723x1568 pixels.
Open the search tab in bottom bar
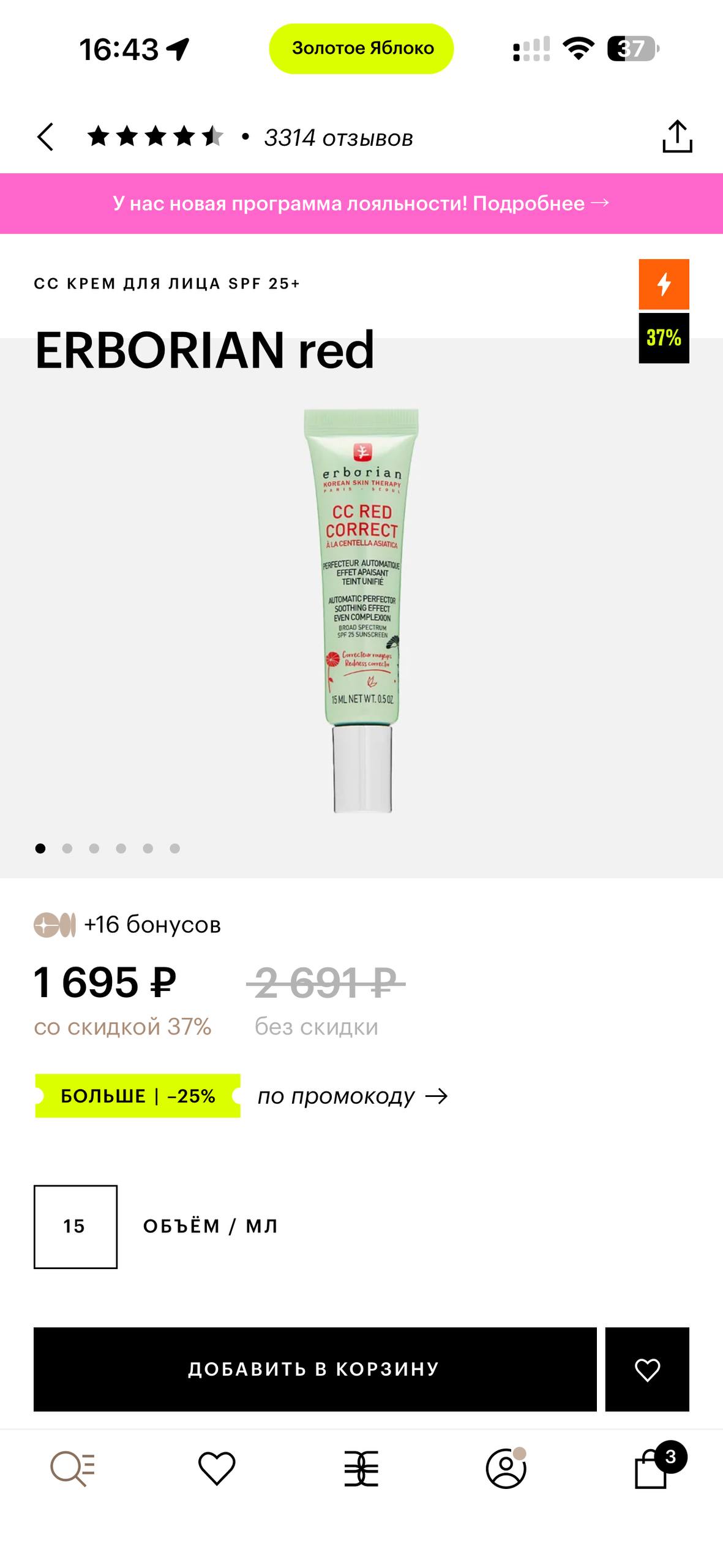click(72, 1469)
